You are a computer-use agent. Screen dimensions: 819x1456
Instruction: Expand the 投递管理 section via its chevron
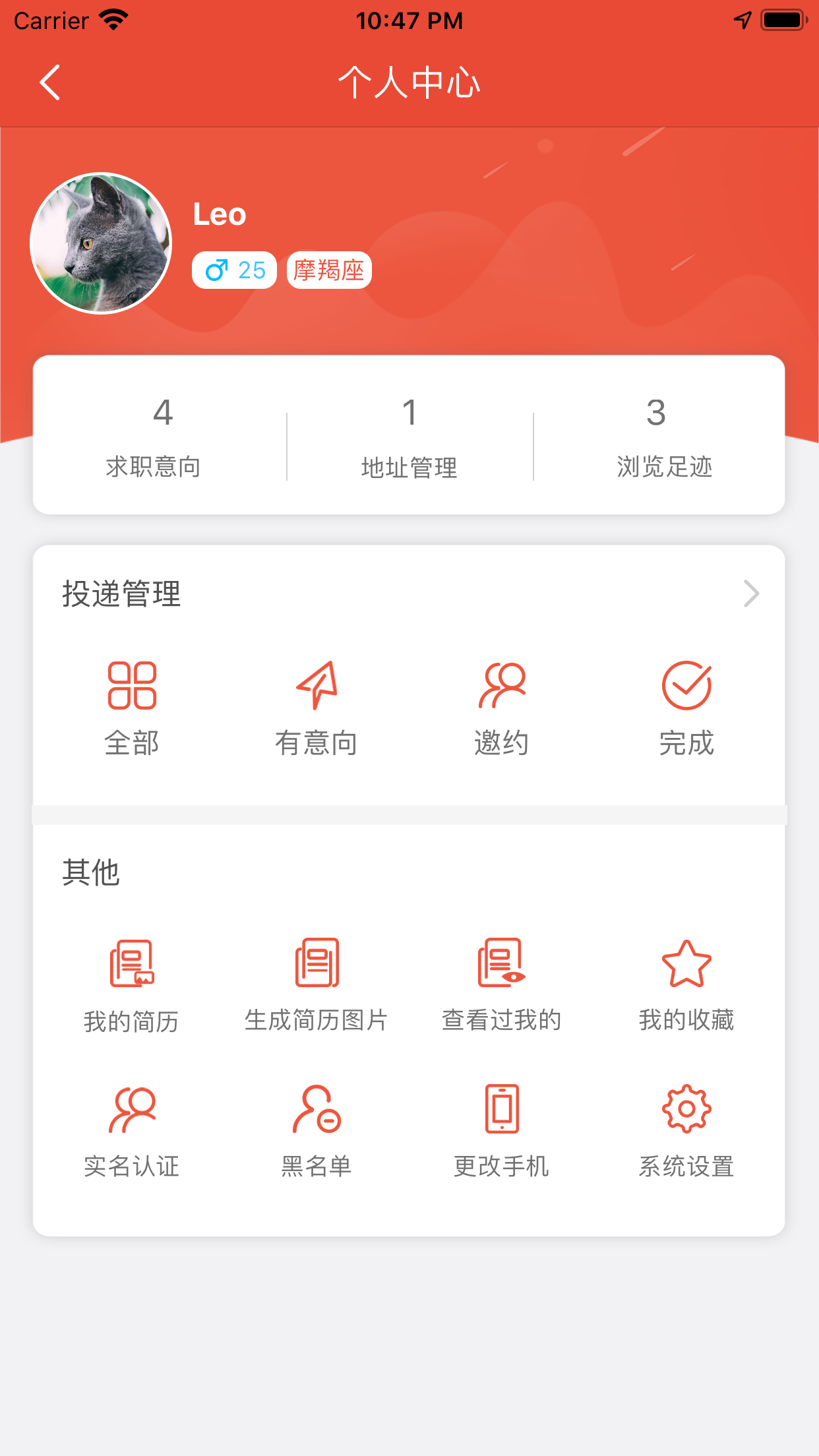[x=752, y=593]
